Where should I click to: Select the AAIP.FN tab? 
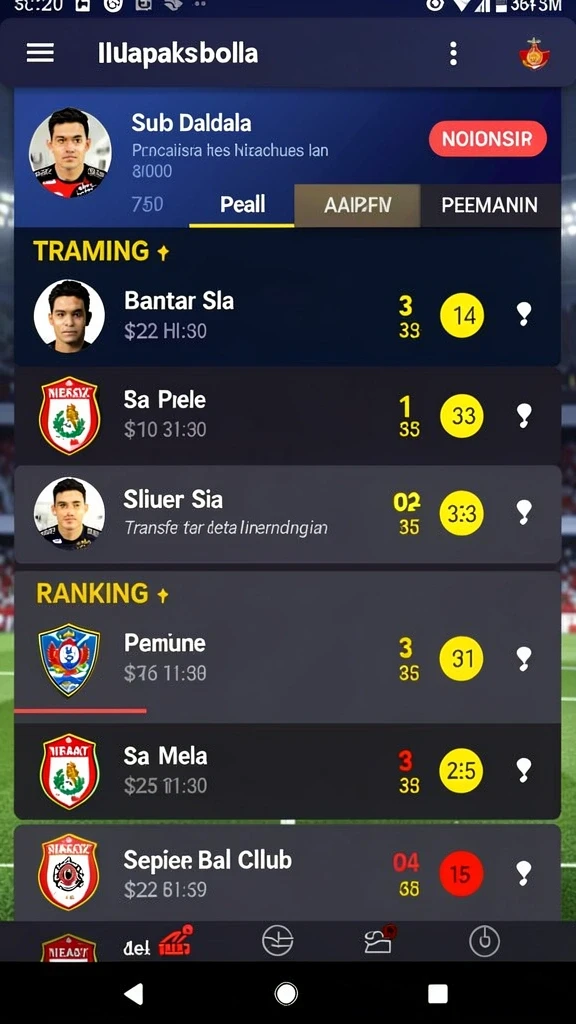357,205
